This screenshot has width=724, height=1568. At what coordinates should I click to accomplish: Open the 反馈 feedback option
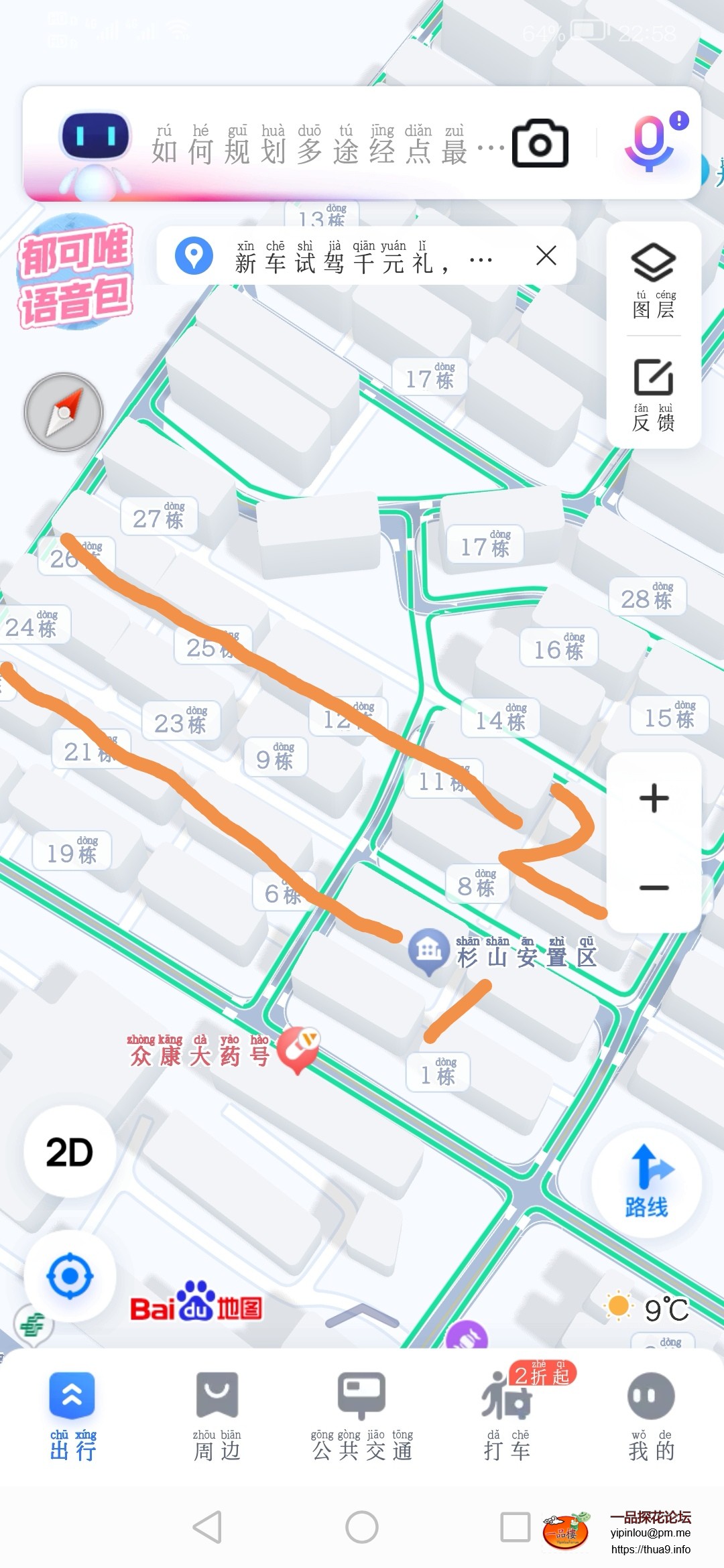coord(654,394)
